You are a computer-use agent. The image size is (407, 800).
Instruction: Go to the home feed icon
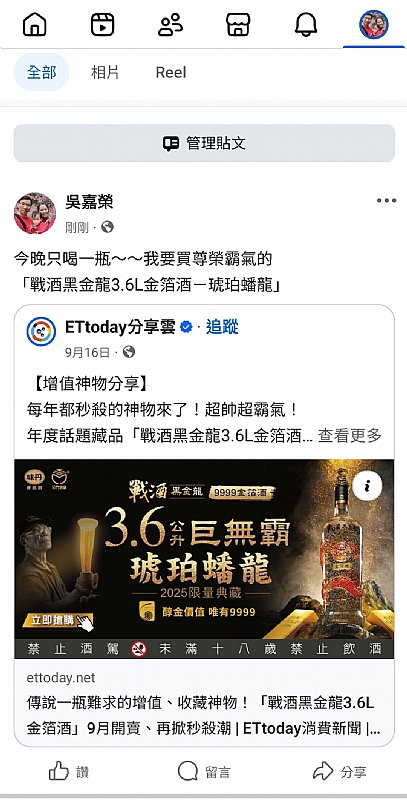coord(34,24)
